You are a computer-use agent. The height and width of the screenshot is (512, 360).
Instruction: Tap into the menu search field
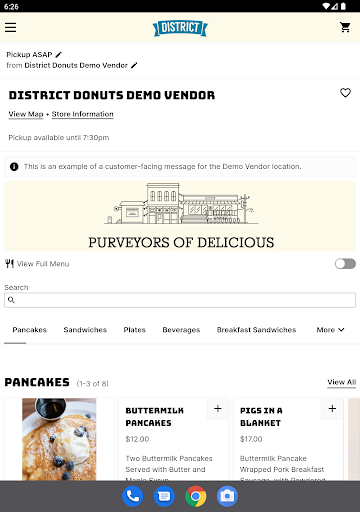180,300
